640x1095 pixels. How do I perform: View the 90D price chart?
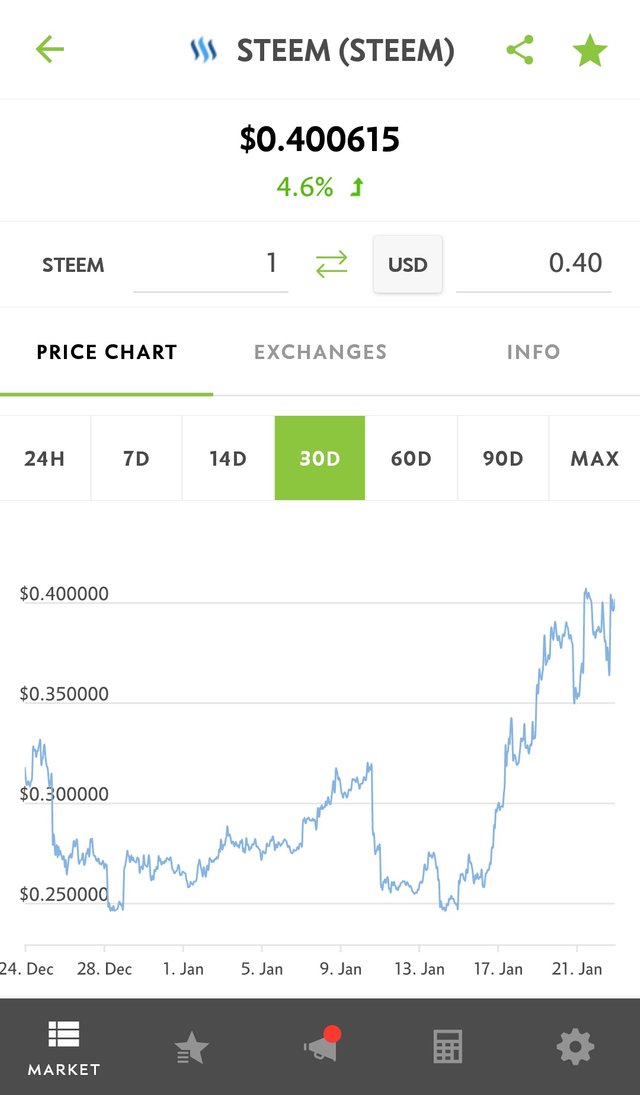coord(502,458)
